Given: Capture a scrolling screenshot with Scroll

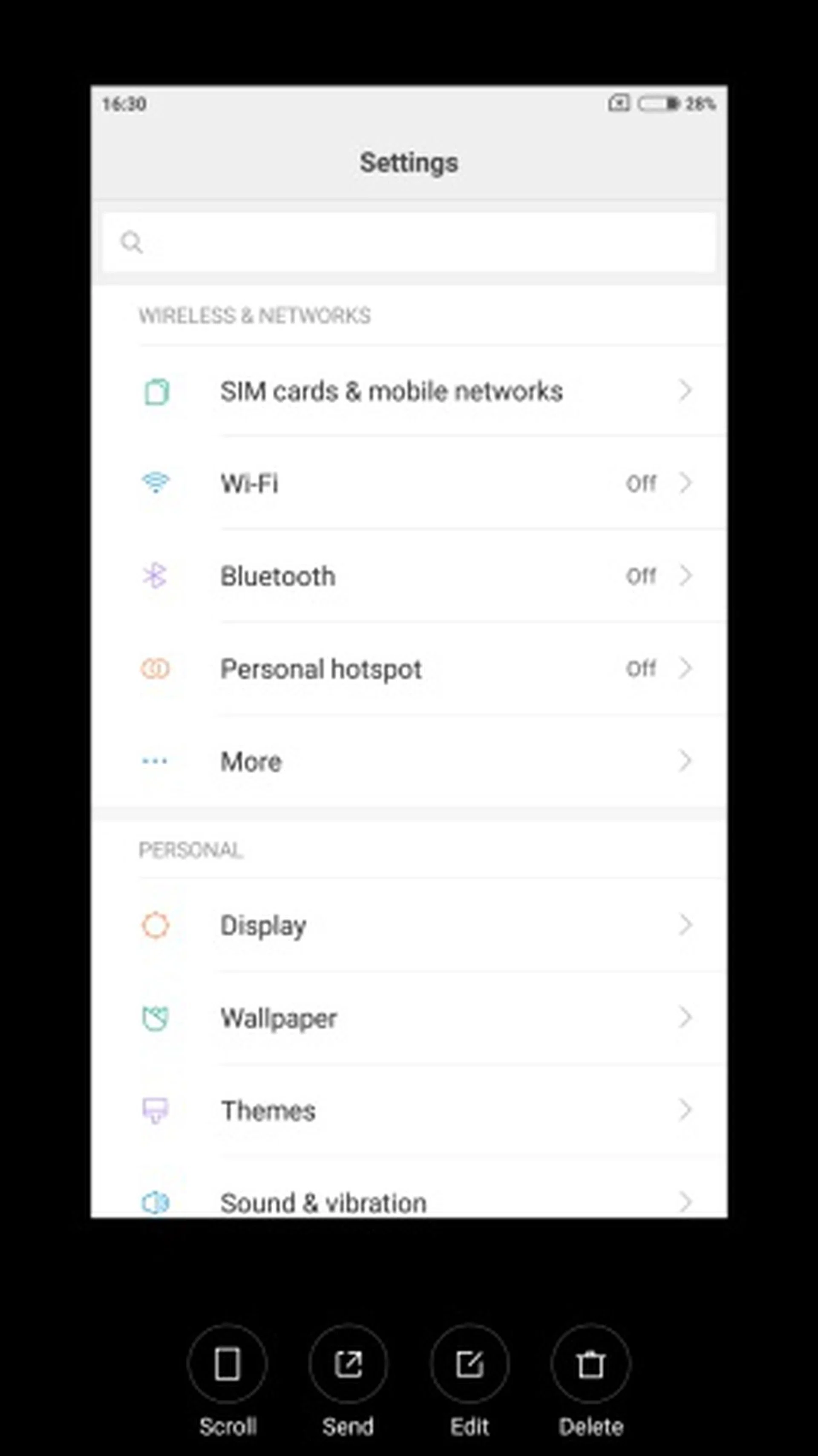Looking at the screenshot, I should pos(227,1364).
